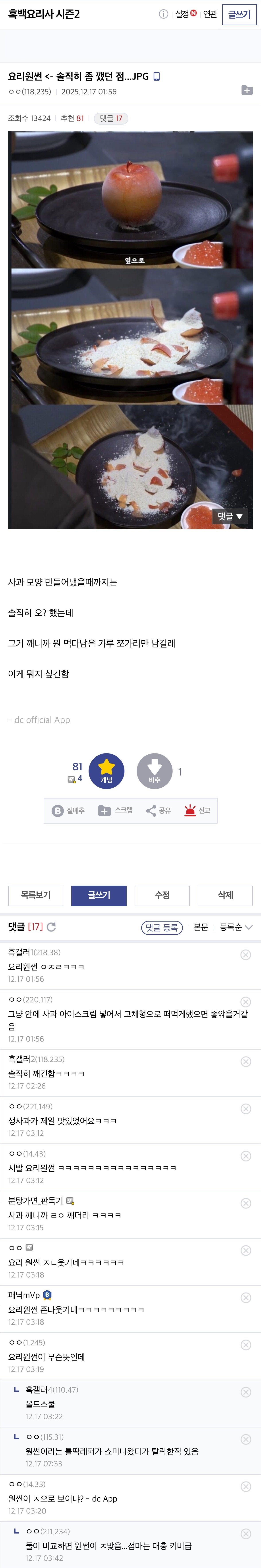Open 설정 in the top bar
This screenshot has height=1568, width=261.
tap(185, 14)
